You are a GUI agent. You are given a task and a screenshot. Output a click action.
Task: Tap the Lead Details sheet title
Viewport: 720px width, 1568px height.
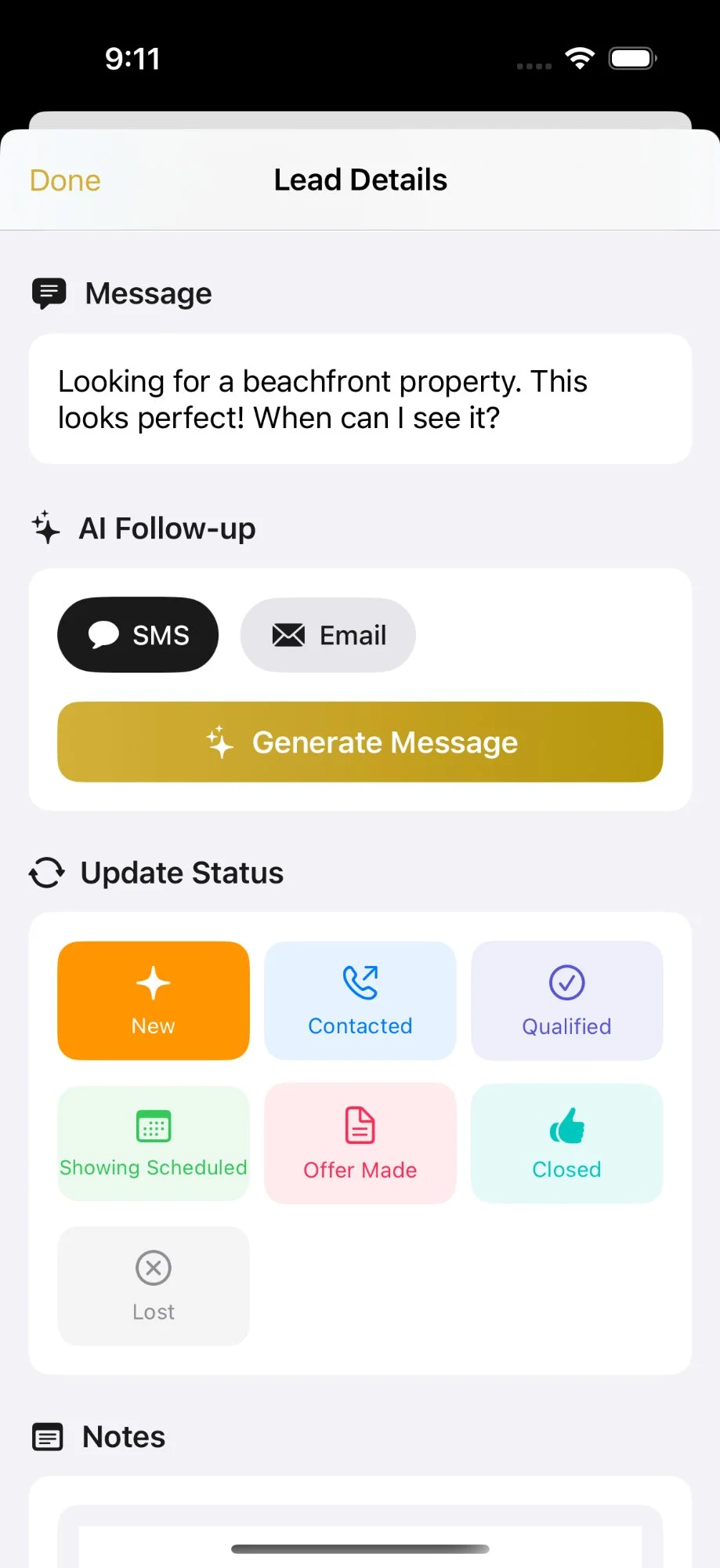[360, 180]
